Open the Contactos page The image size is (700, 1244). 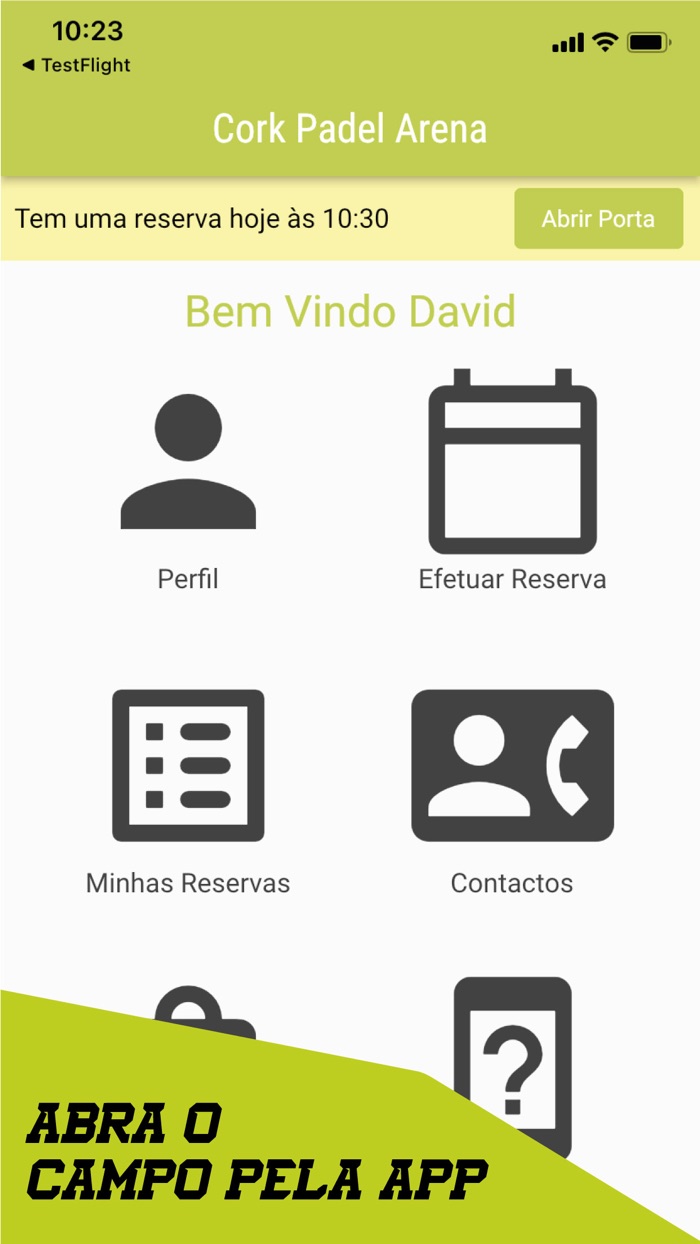512,765
